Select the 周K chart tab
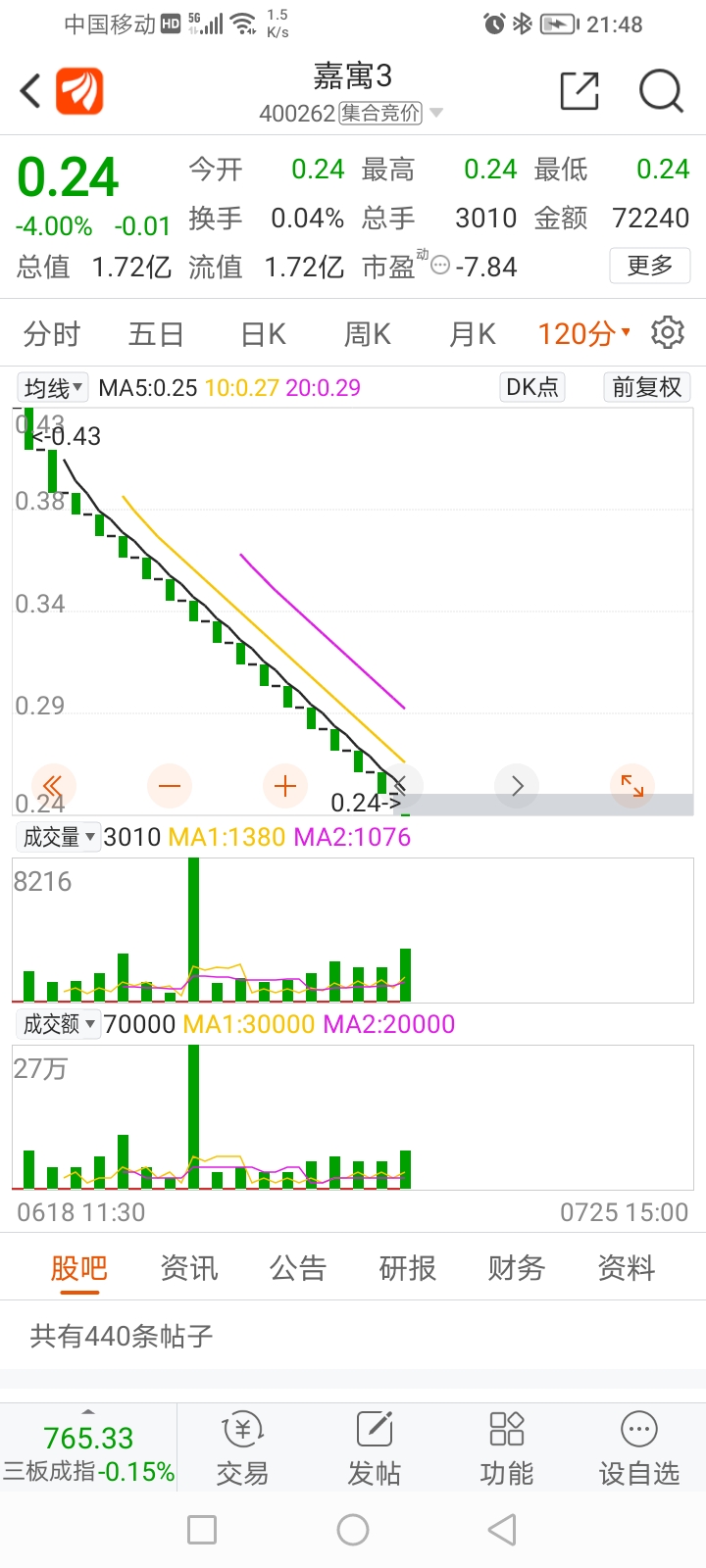This screenshot has width=706, height=1568. coord(367,334)
